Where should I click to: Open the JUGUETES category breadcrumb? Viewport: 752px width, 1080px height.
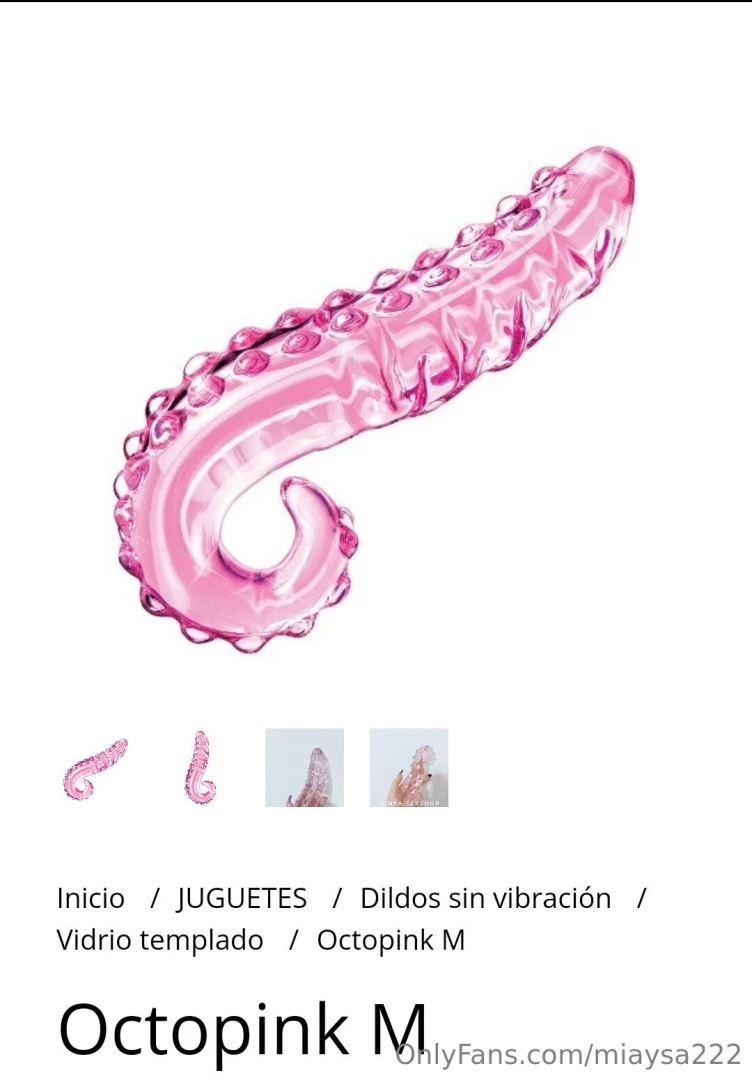pyautogui.click(x=242, y=898)
